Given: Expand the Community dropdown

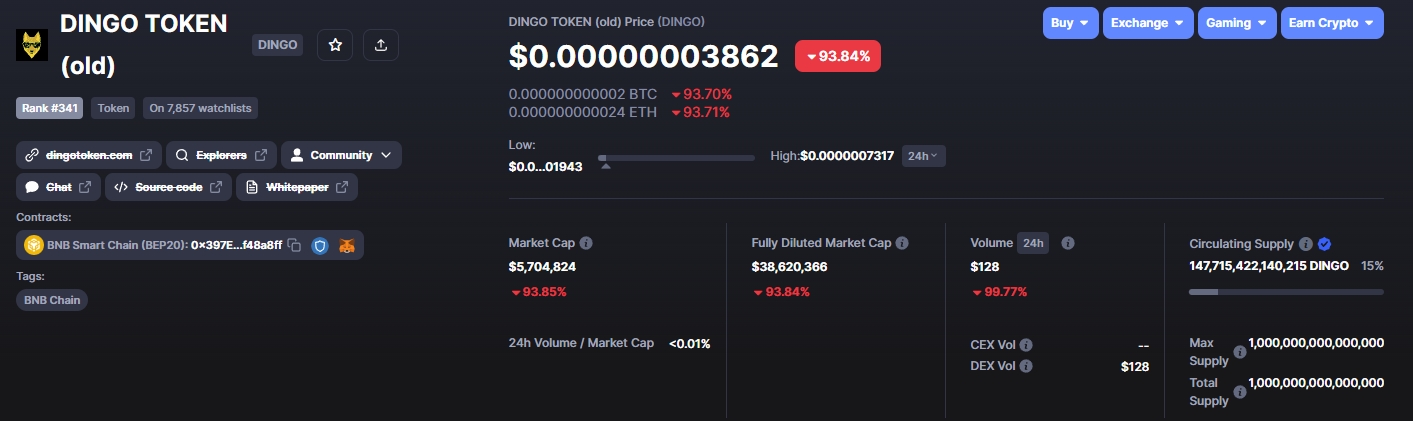Looking at the screenshot, I should tap(341, 155).
